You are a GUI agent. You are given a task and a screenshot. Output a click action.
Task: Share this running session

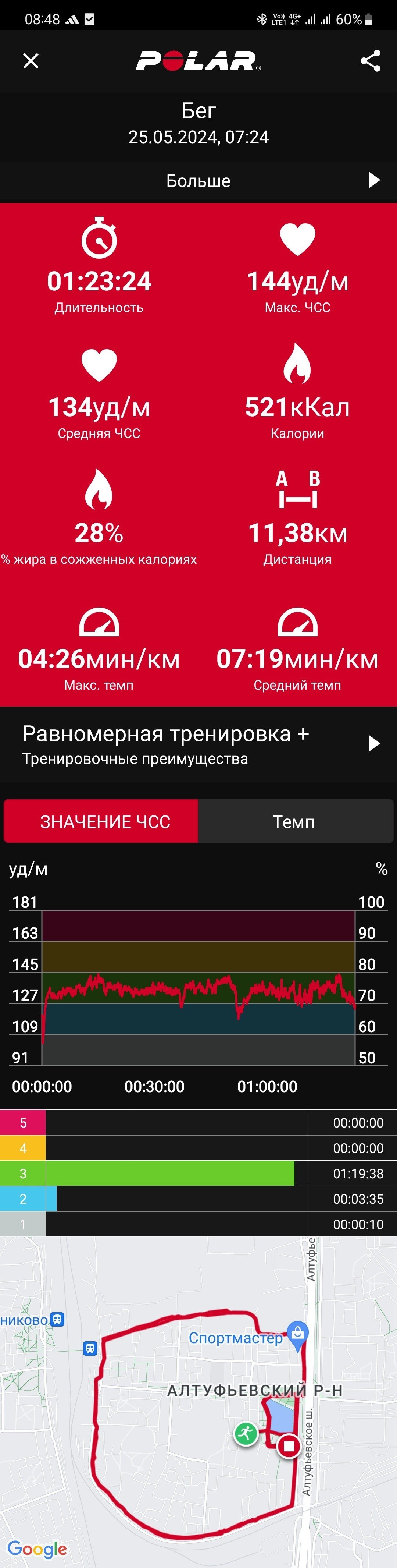coord(370,61)
